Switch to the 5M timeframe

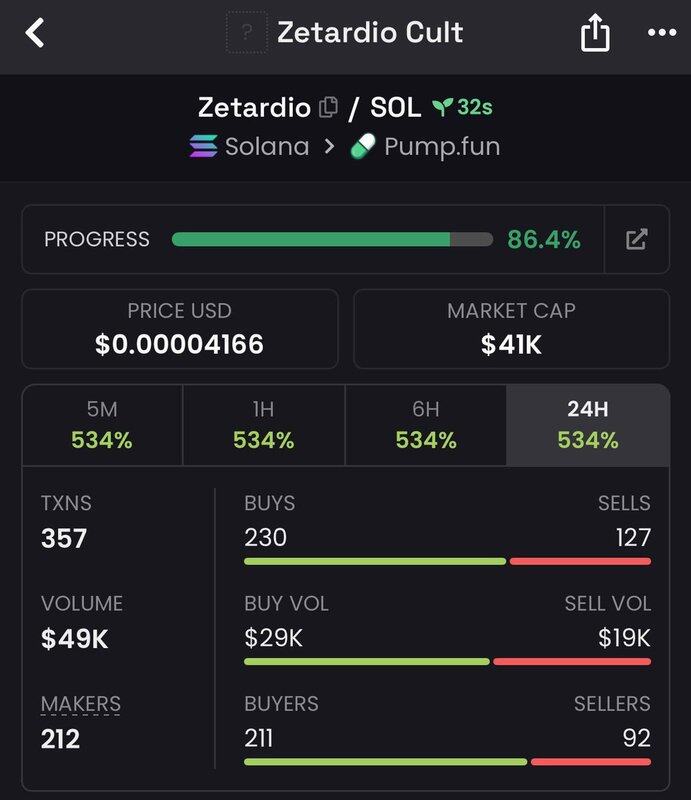click(102, 425)
